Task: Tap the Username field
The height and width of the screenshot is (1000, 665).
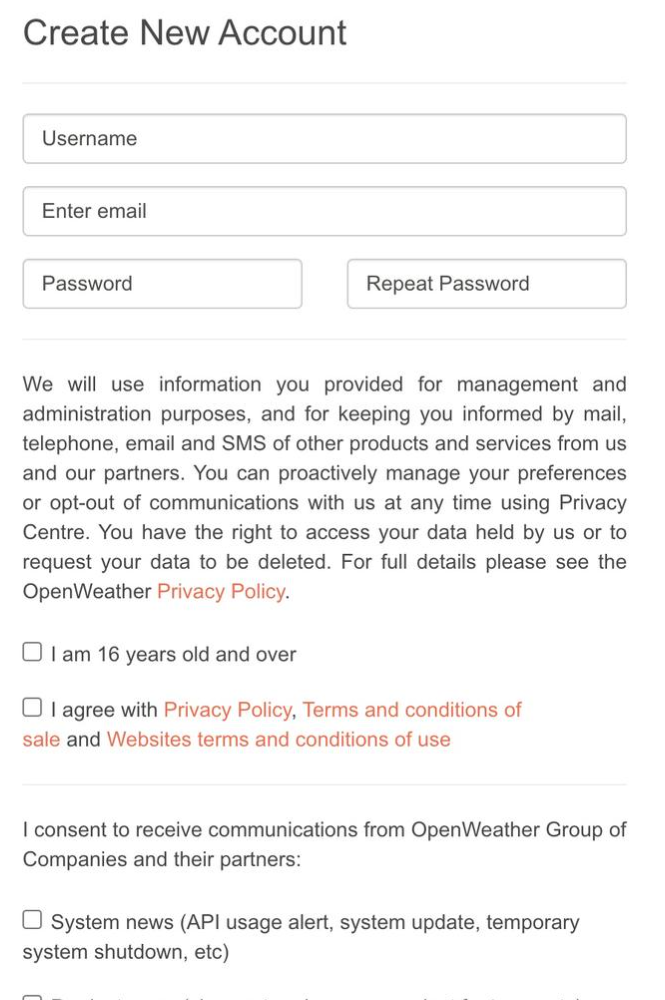Action: pyautogui.click(x=325, y=138)
